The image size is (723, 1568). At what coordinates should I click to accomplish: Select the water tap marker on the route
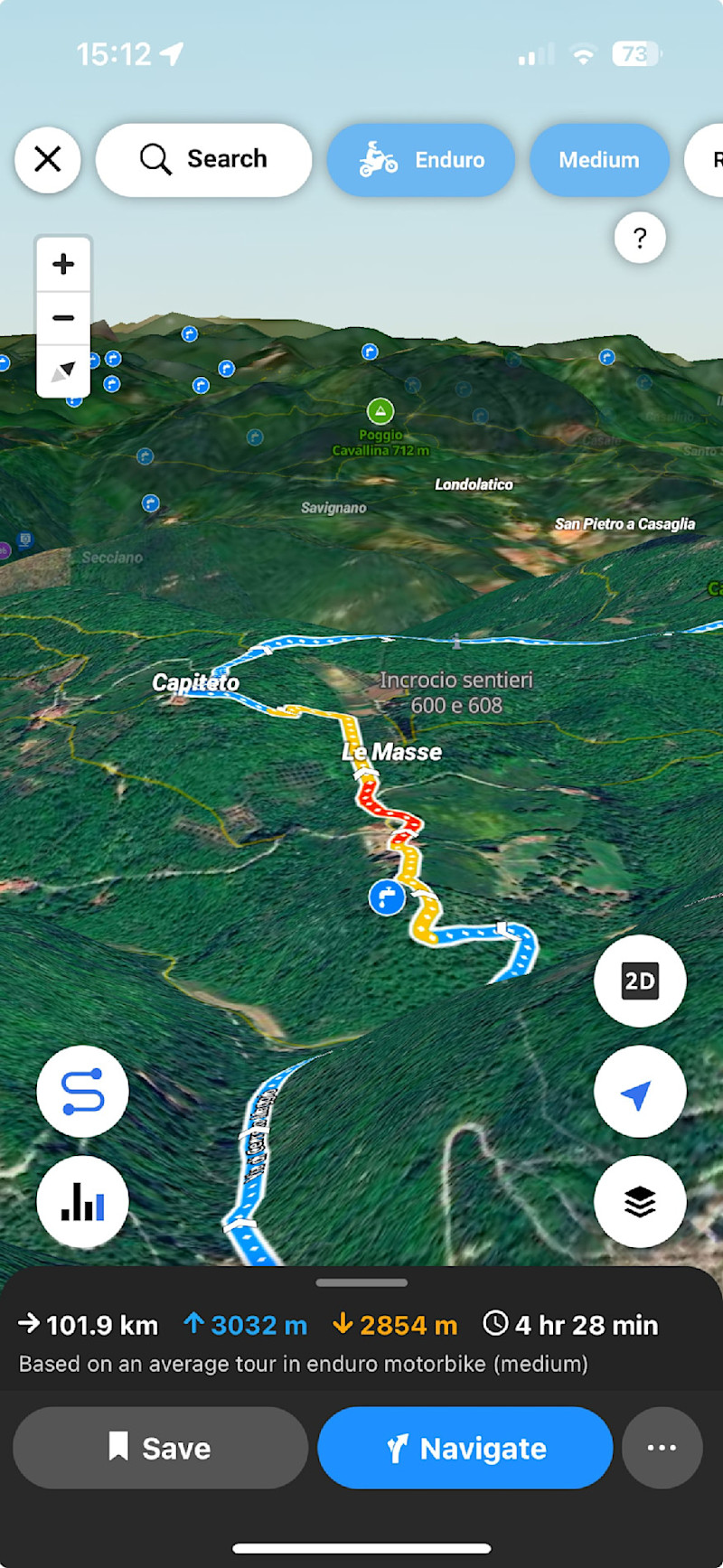click(387, 897)
